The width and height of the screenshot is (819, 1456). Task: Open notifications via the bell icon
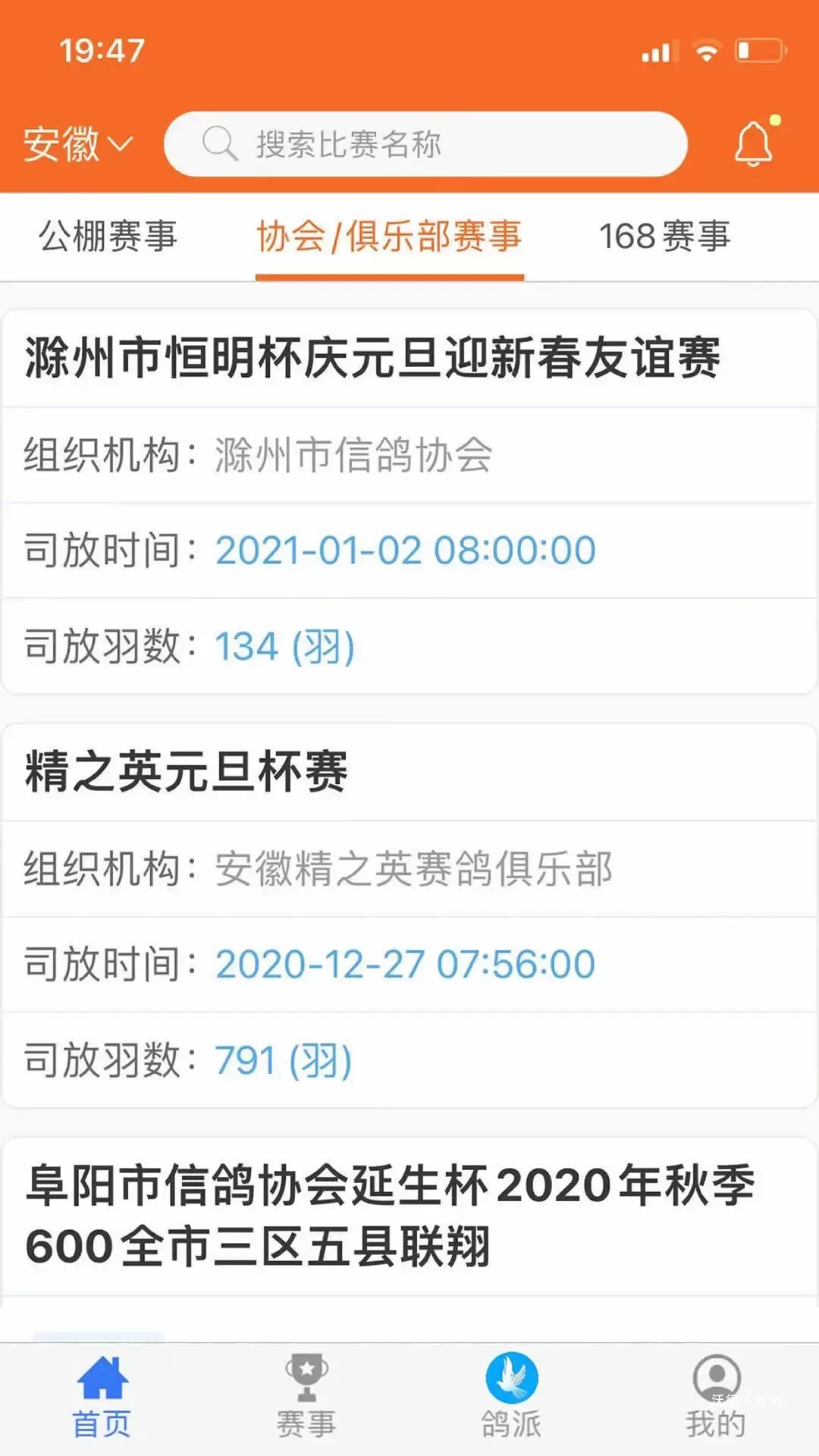click(753, 144)
